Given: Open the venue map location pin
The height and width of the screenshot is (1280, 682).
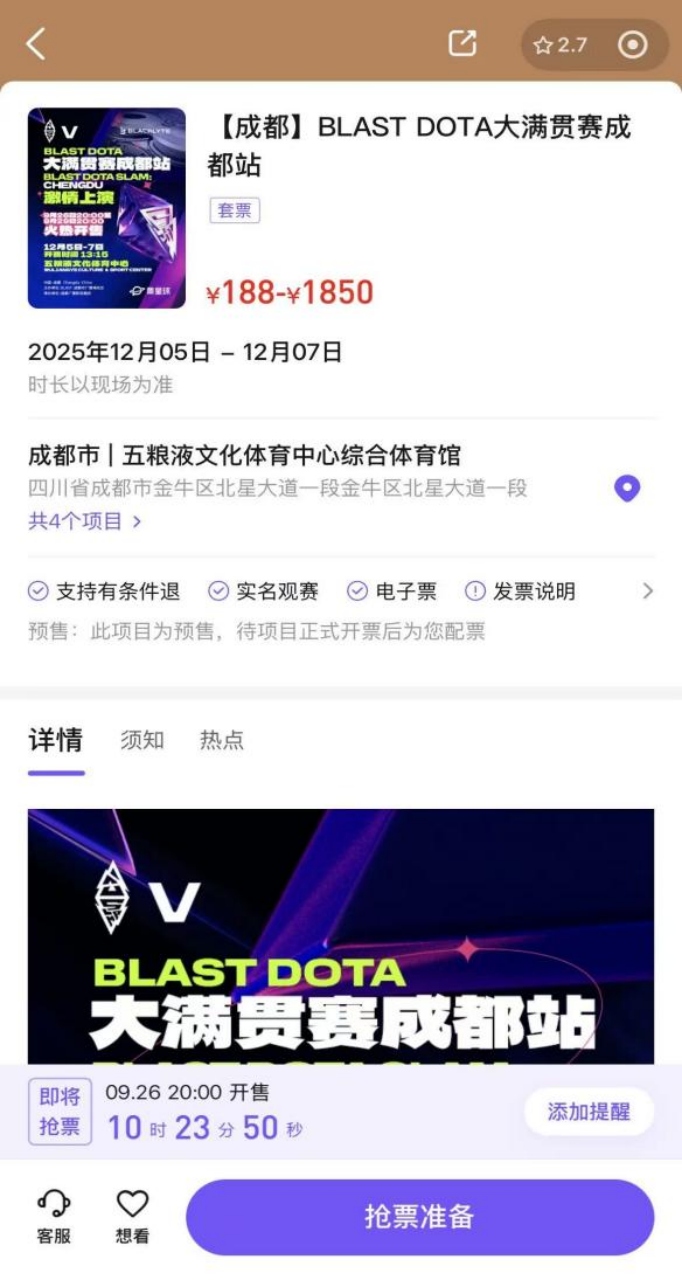Looking at the screenshot, I should (x=626, y=489).
